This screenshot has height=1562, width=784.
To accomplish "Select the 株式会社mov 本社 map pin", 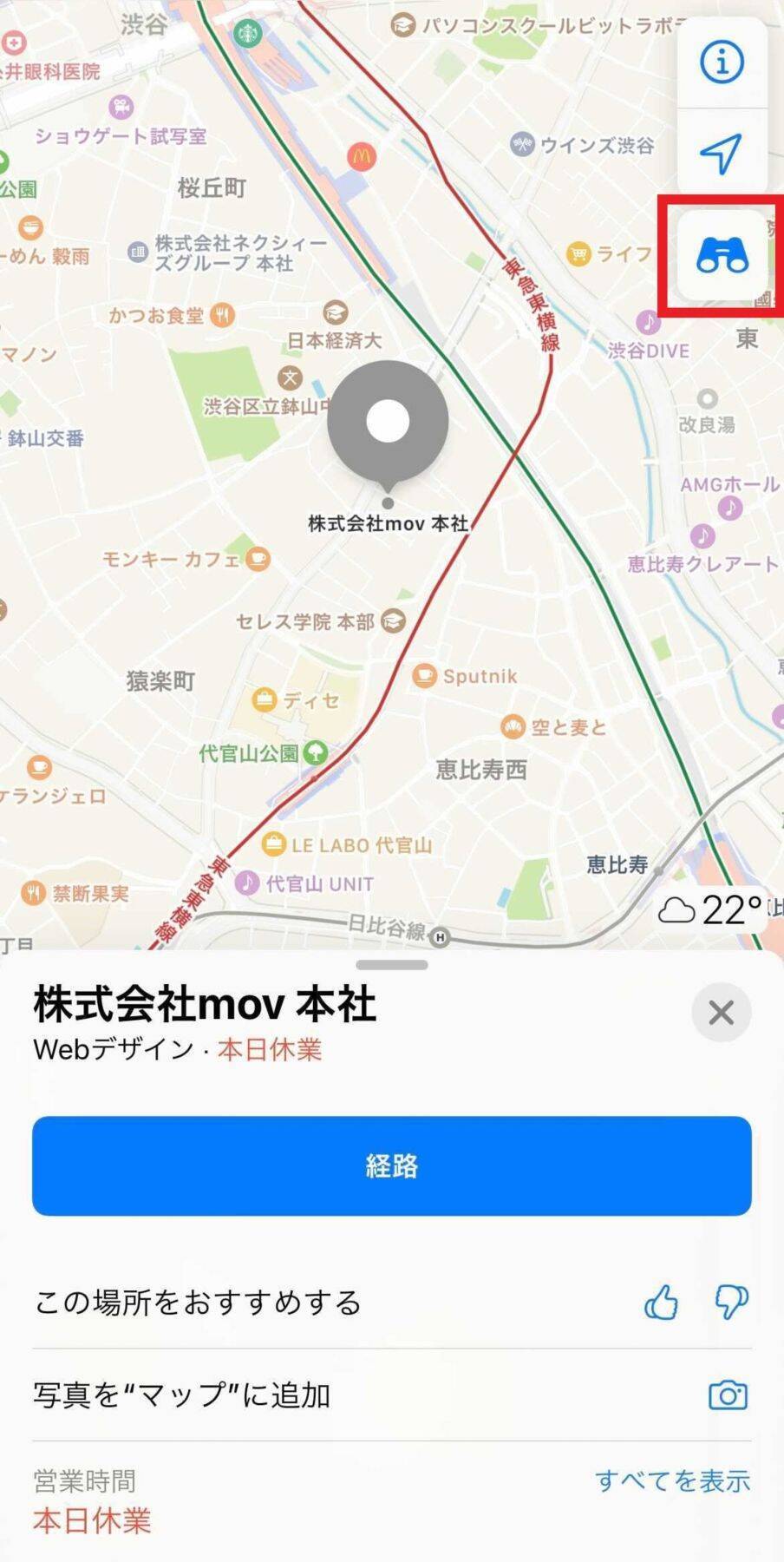I will (388, 422).
